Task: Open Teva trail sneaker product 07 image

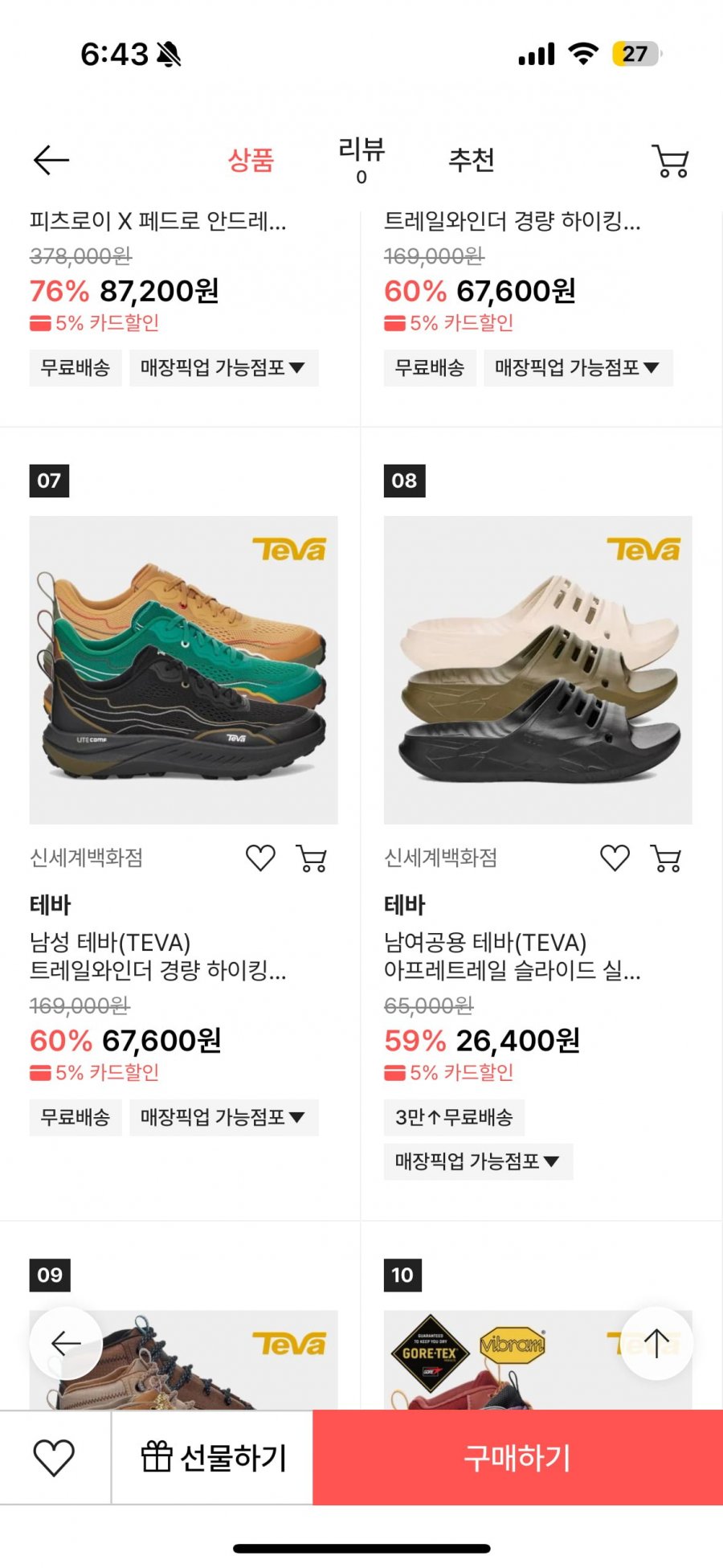Action: click(x=183, y=669)
